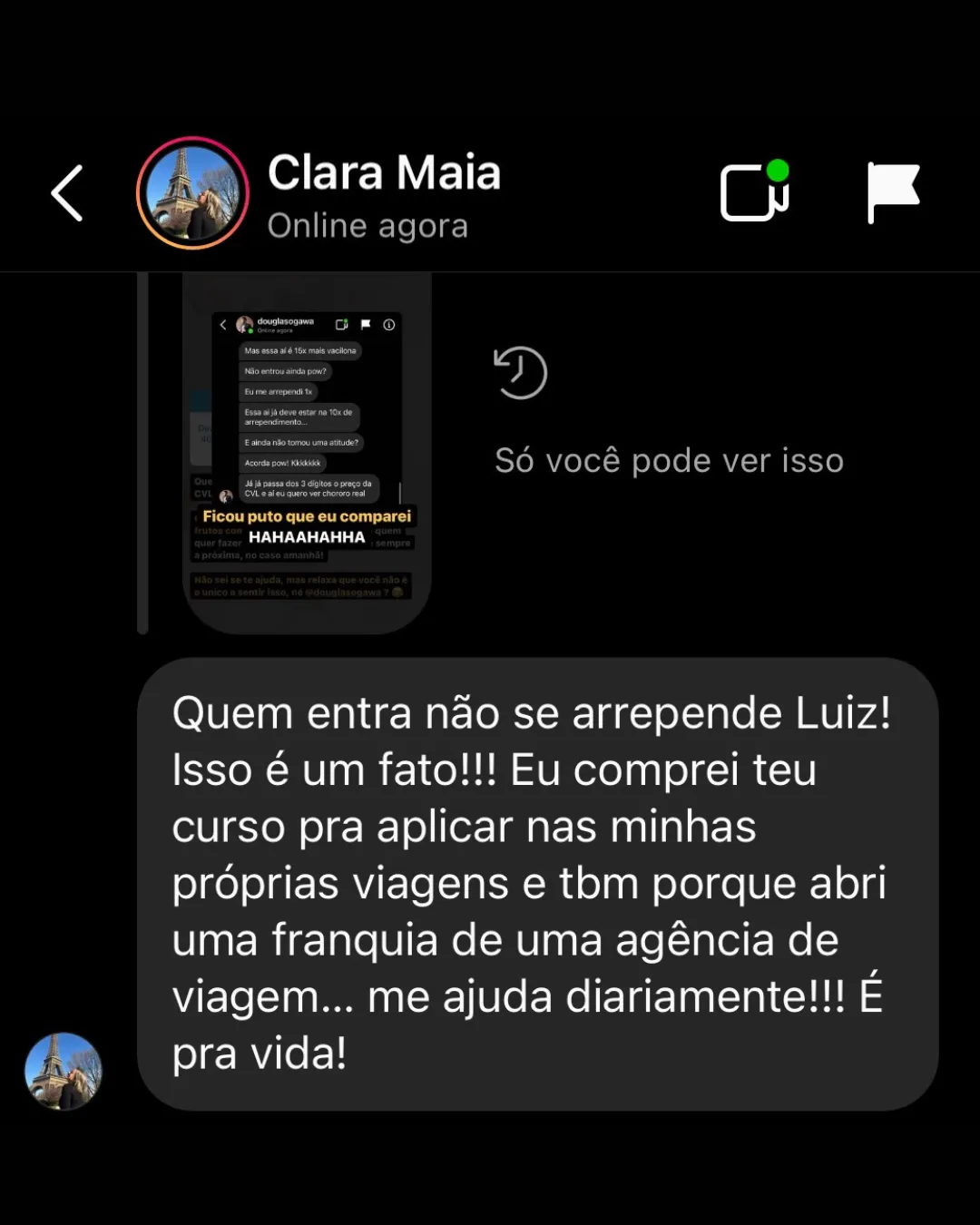
Task: Open Clara Maia's story from the header avatar
Action: pos(192,192)
